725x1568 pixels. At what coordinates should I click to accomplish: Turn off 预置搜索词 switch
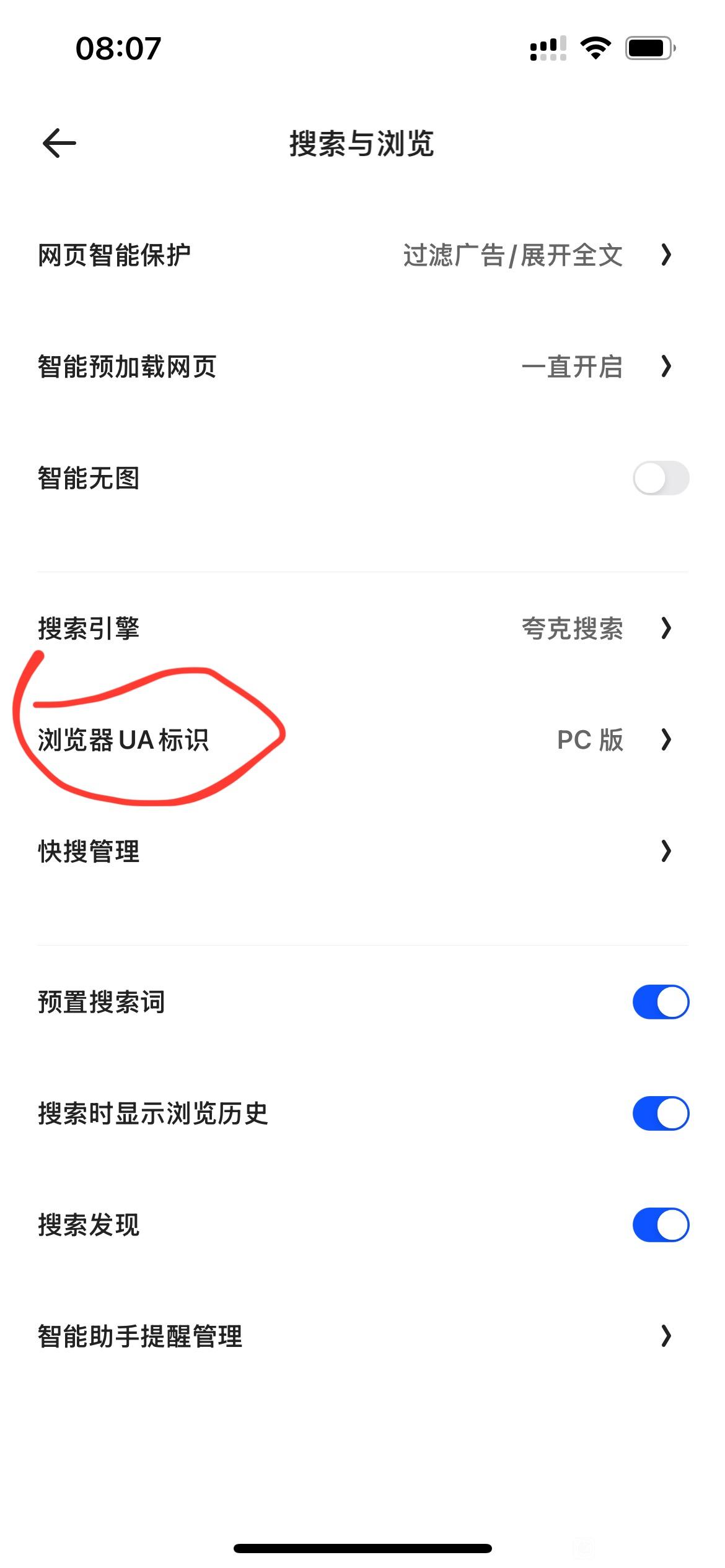coord(660,1002)
